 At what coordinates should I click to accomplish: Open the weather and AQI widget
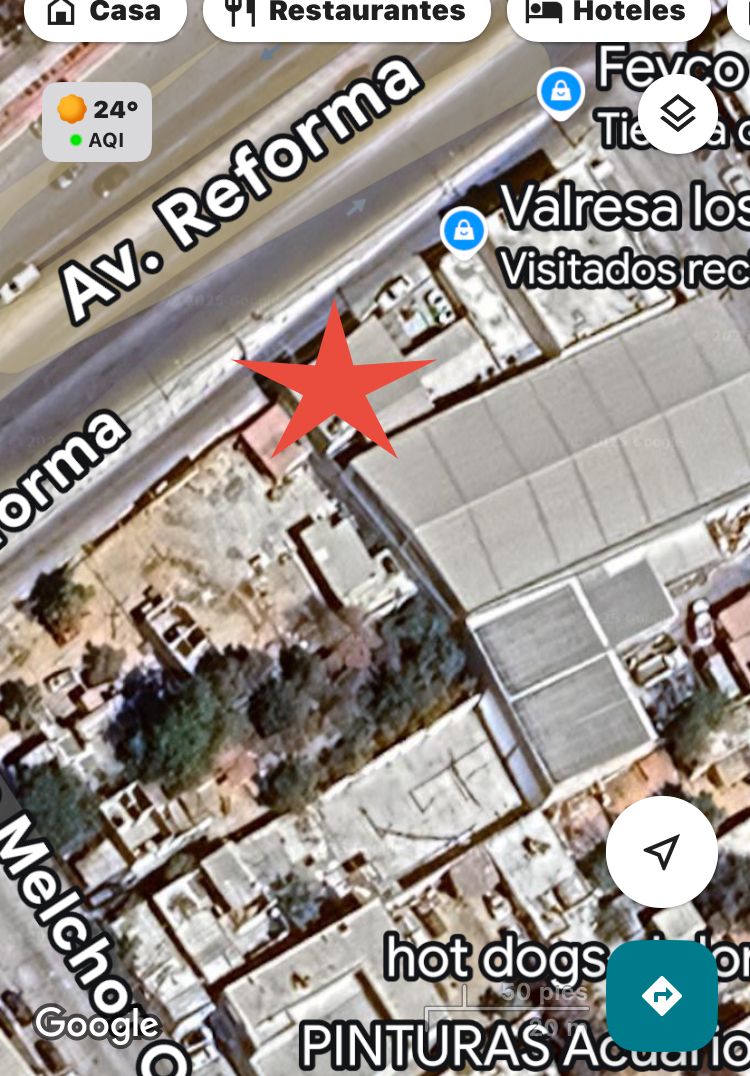tap(97, 122)
